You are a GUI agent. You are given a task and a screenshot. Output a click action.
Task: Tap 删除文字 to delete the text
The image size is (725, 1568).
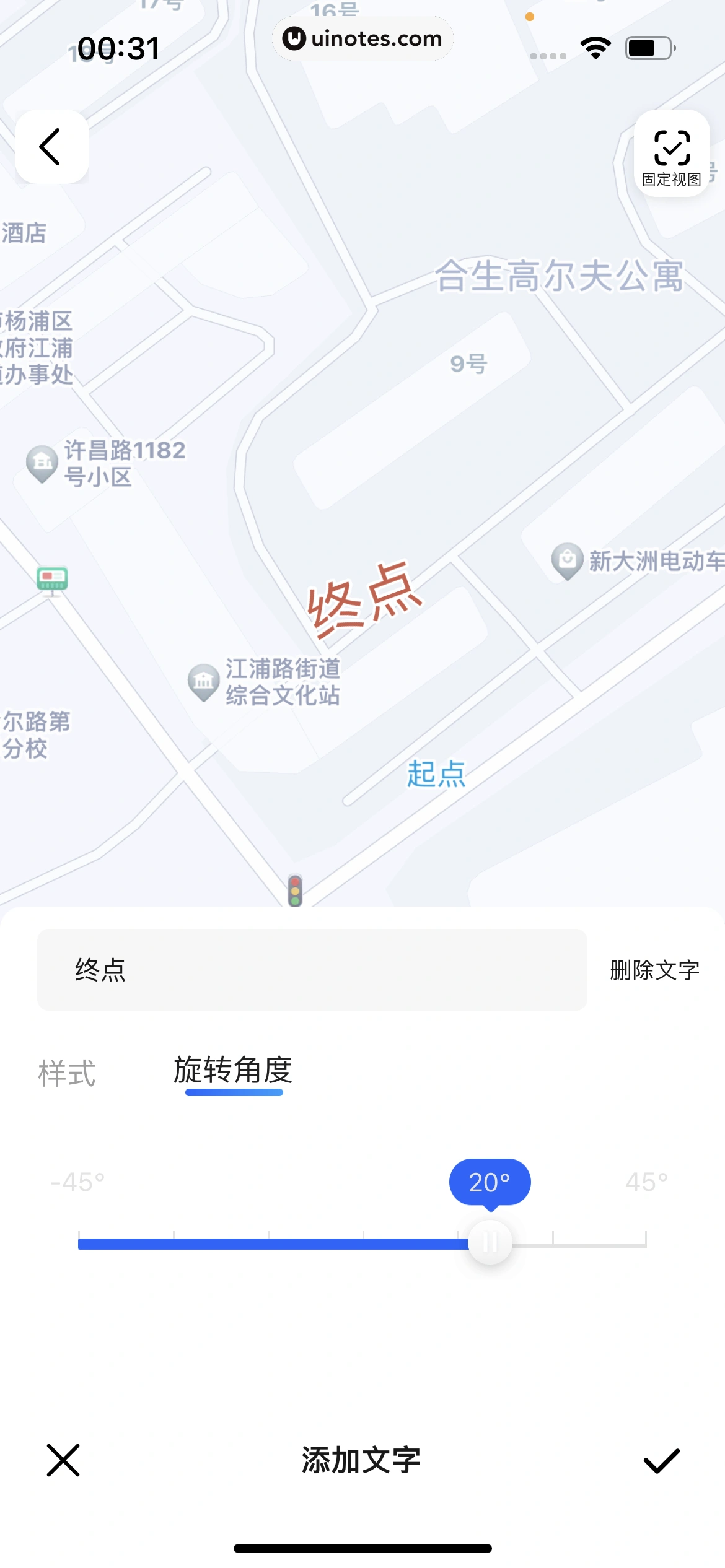(653, 970)
